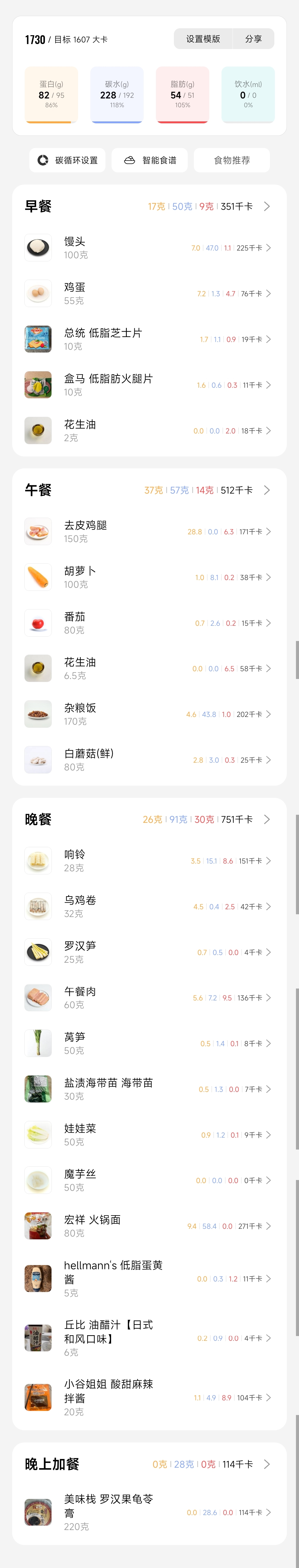299x1568 pixels.
Task: Open the 响铃 28克 entry
Action: tap(149, 861)
